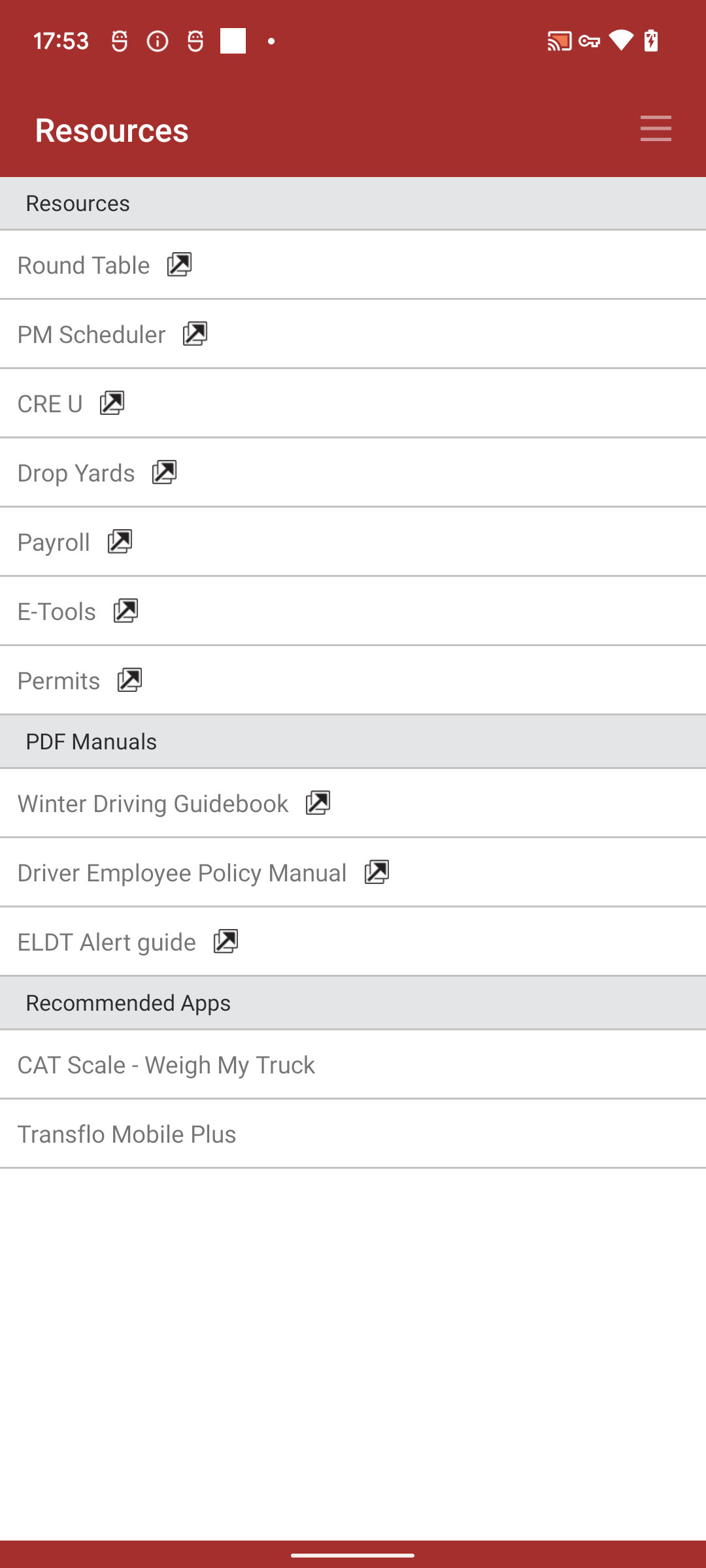Open the Winter Driving Guidebook PDF
Screen dimensions: 706x1568
tap(353, 803)
